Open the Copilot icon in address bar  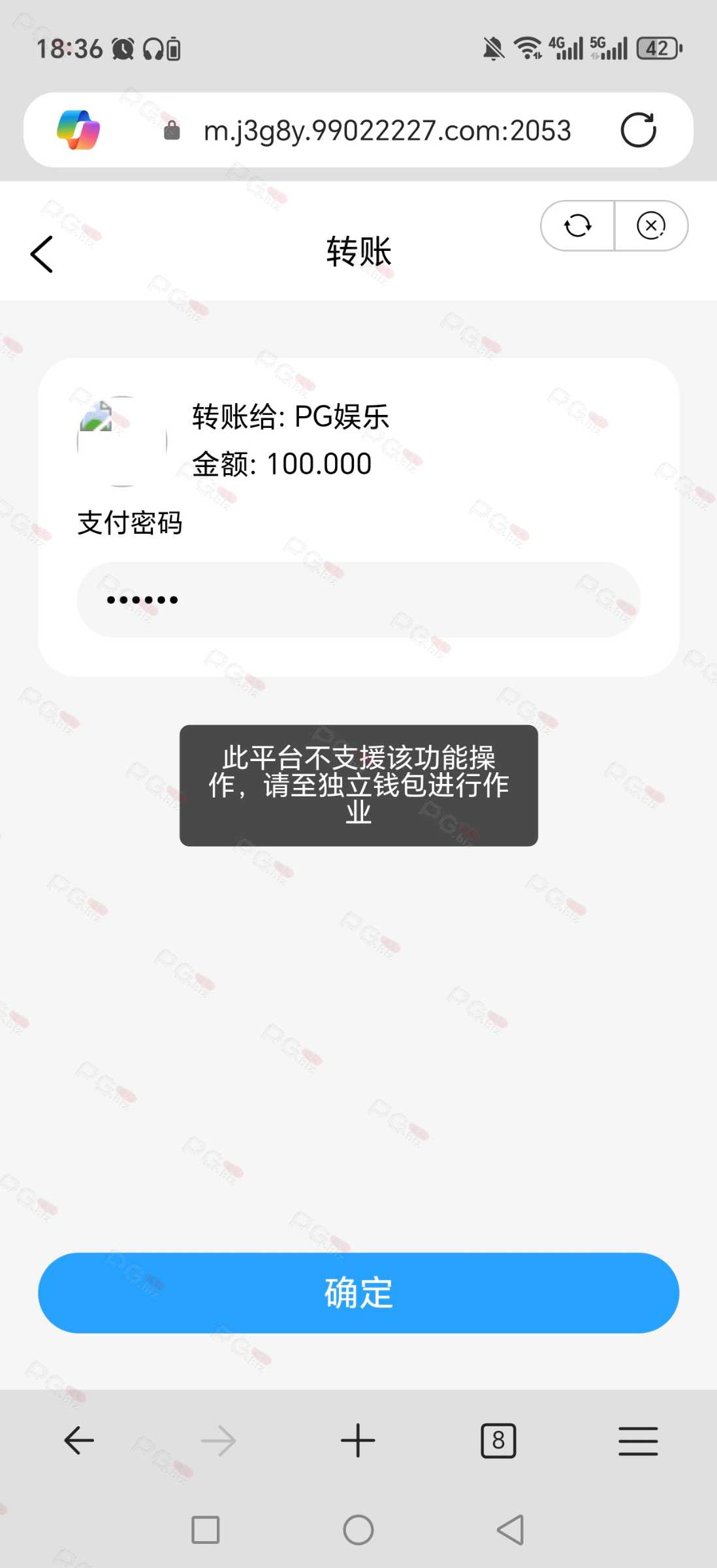click(78, 130)
